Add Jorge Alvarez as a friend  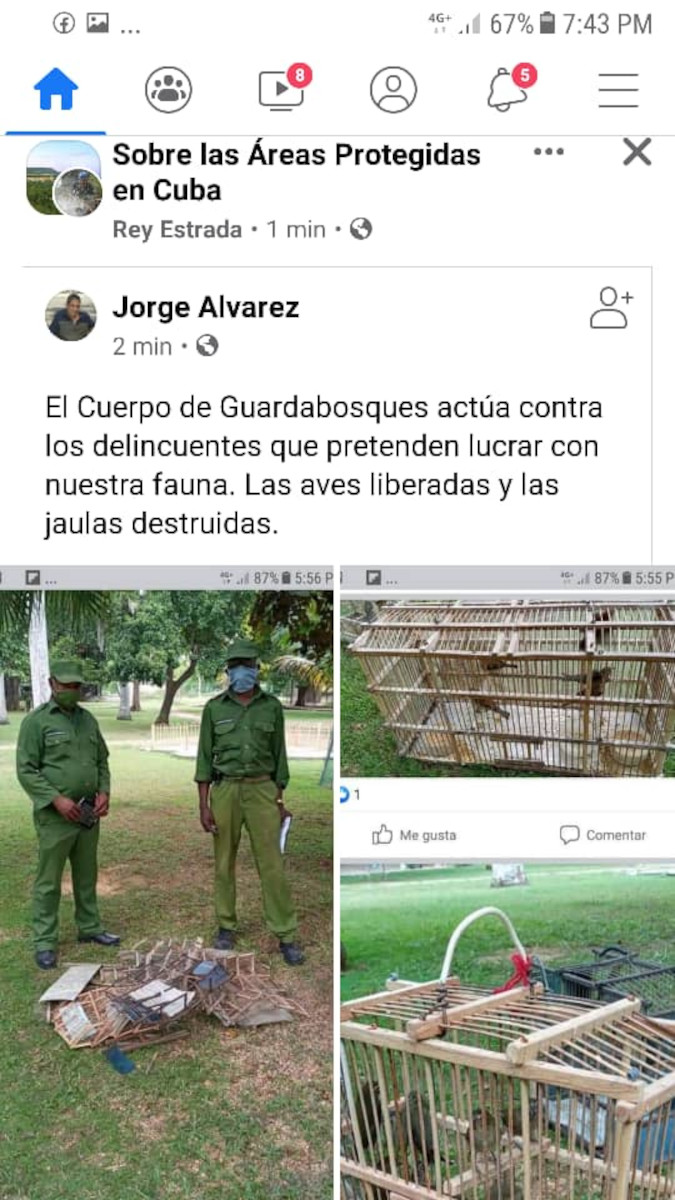coord(610,308)
